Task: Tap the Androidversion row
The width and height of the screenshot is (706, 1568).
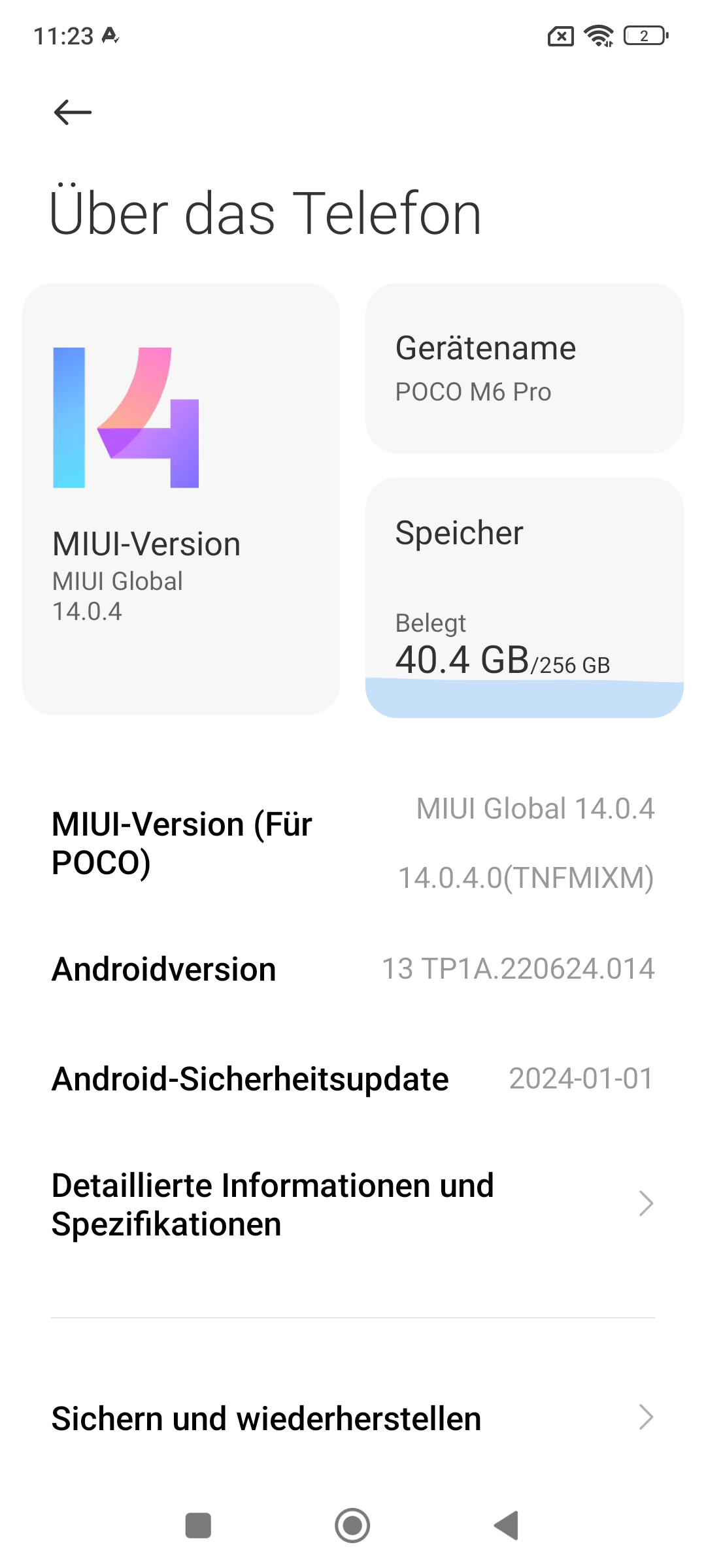Action: pos(353,969)
